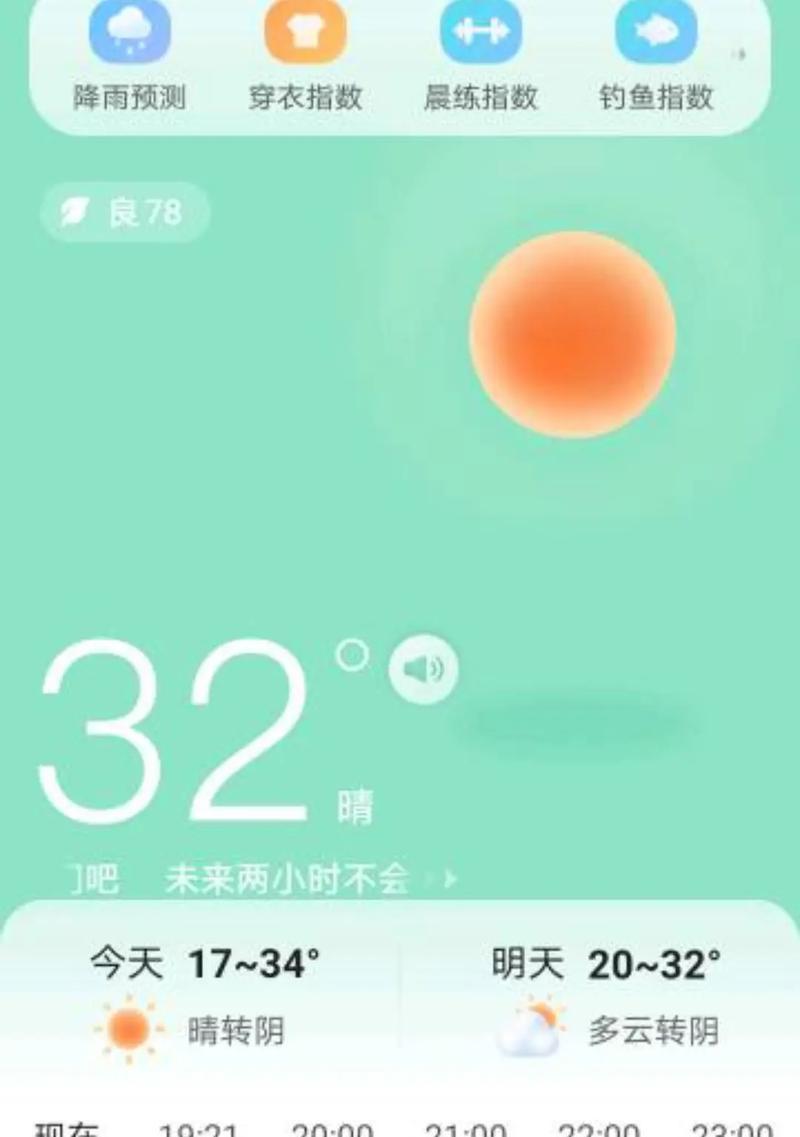800x1137 pixels.
Task: Open 钓鱼指数 fishing index
Action: [x=656, y=55]
